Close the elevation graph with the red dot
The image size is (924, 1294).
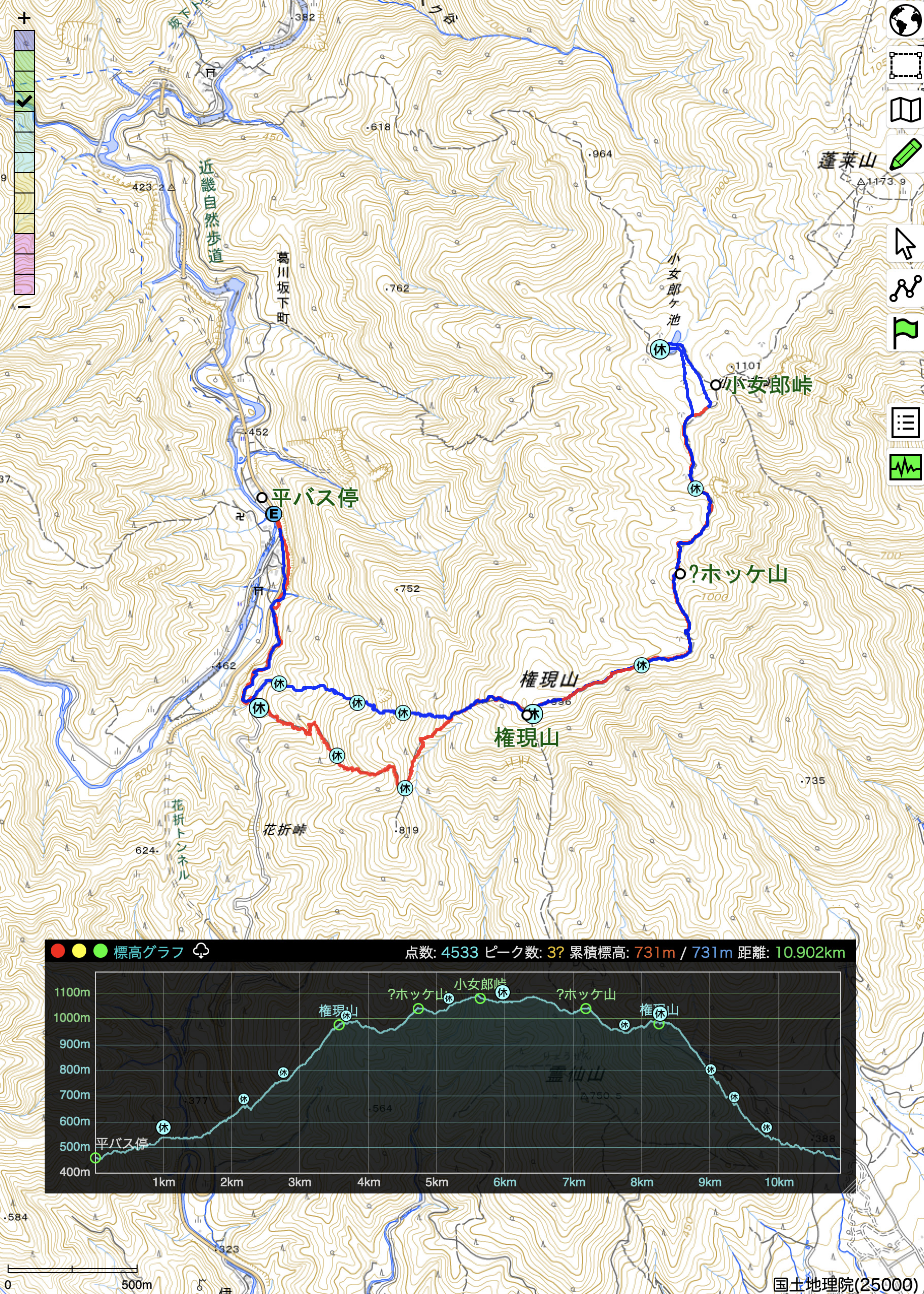[x=57, y=951]
